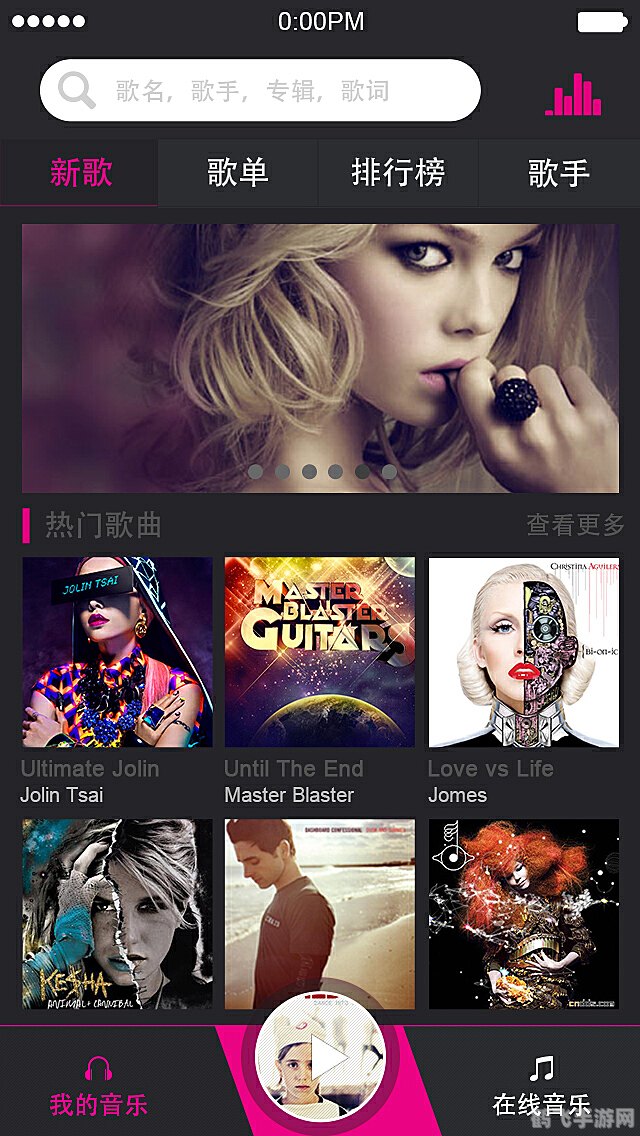Tap 查看更多 to see more hot songs
The width and height of the screenshot is (640, 1136).
(x=575, y=524)
